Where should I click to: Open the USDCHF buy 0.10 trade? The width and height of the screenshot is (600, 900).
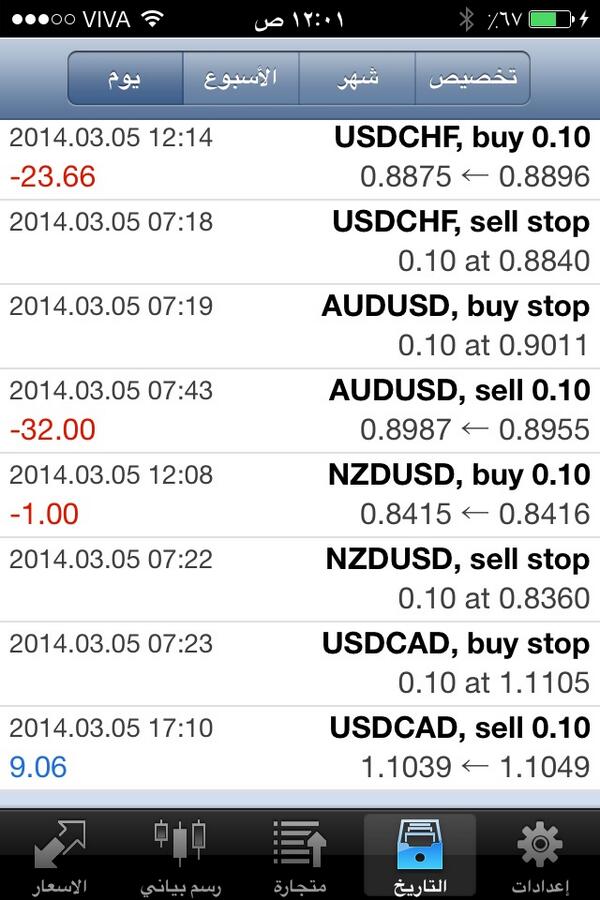click(x=300, y=158)
